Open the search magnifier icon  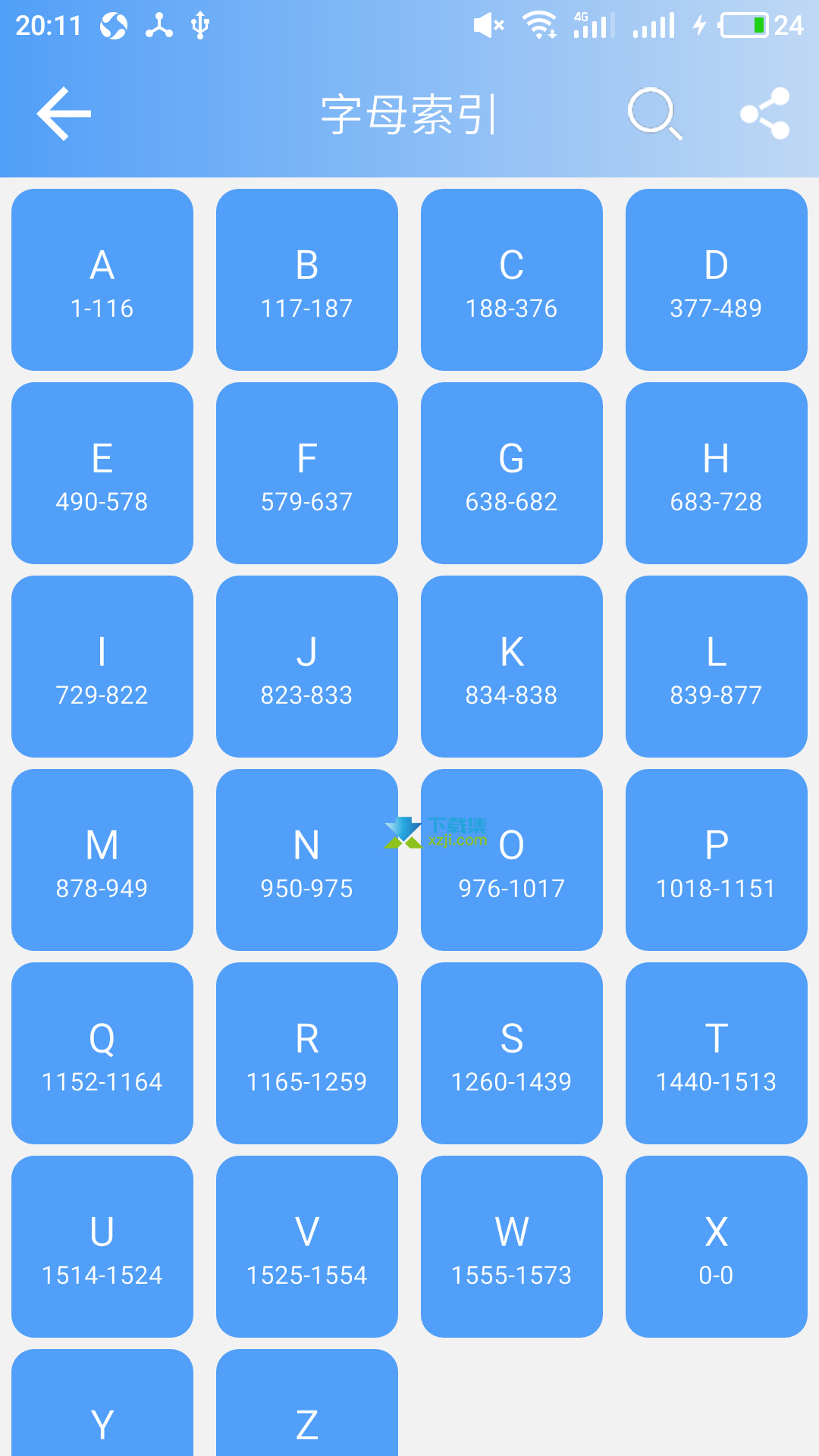(655, 114)
